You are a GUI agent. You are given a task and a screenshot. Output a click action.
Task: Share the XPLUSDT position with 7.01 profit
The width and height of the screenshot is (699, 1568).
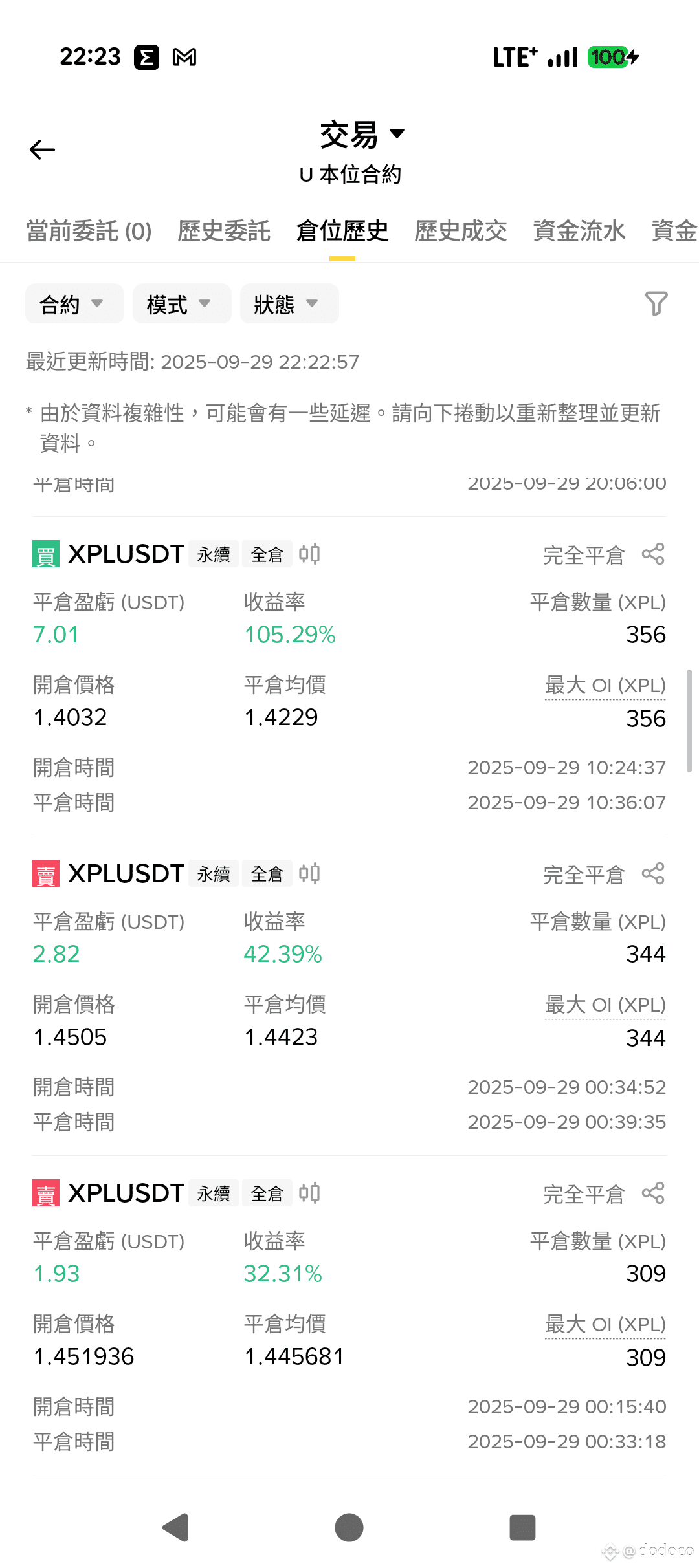(653, 554)
